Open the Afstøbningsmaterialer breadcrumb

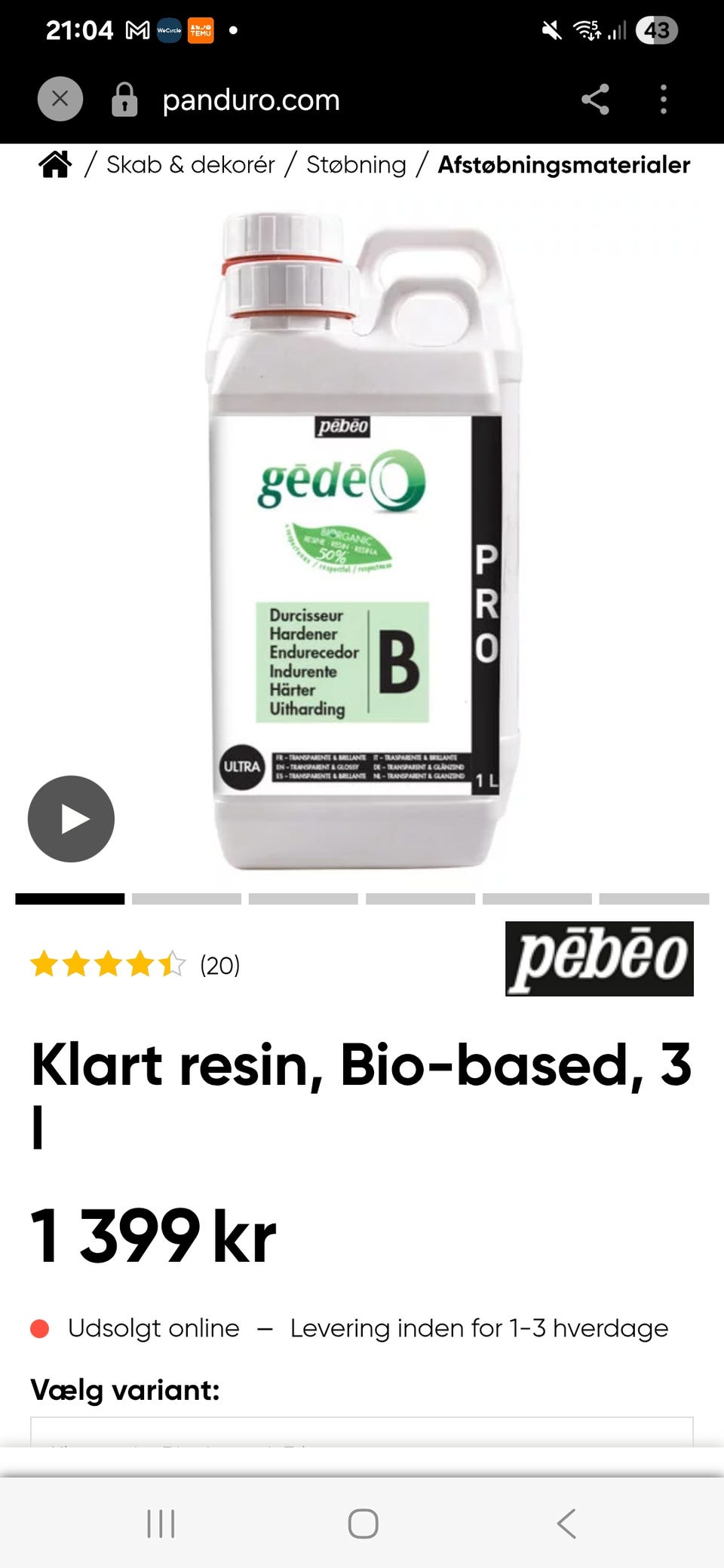(564, 164)
